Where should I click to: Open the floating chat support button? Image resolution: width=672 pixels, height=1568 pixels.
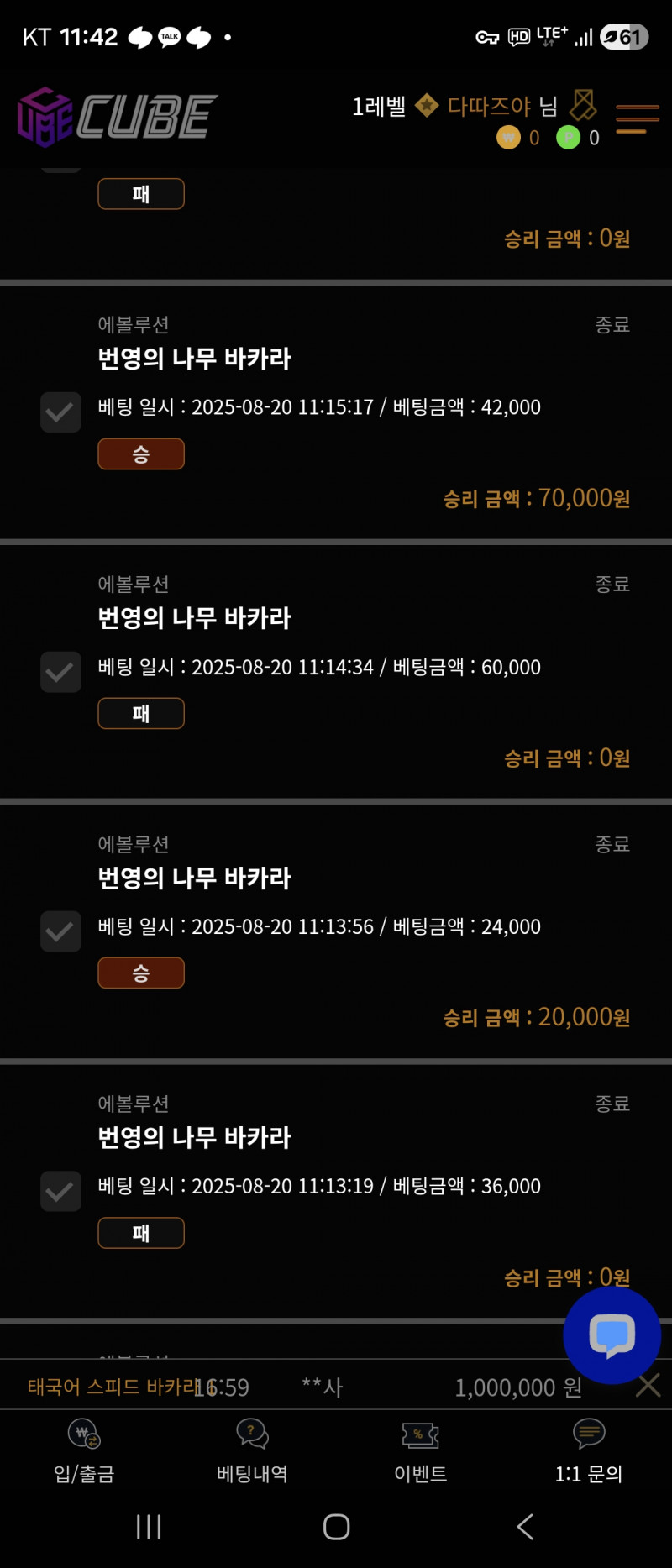[612, 1335]
